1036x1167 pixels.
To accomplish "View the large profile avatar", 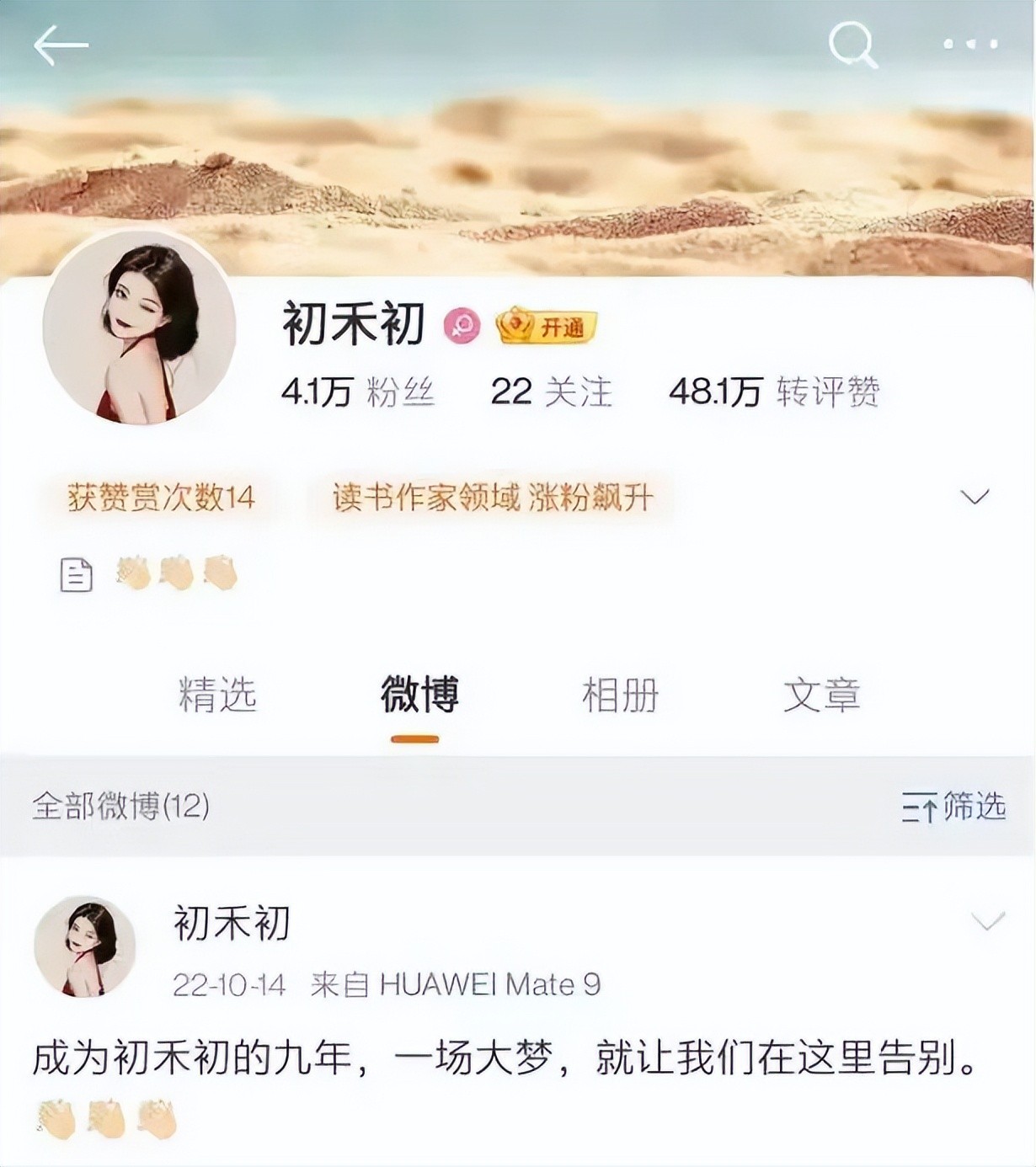I will 139,327.
